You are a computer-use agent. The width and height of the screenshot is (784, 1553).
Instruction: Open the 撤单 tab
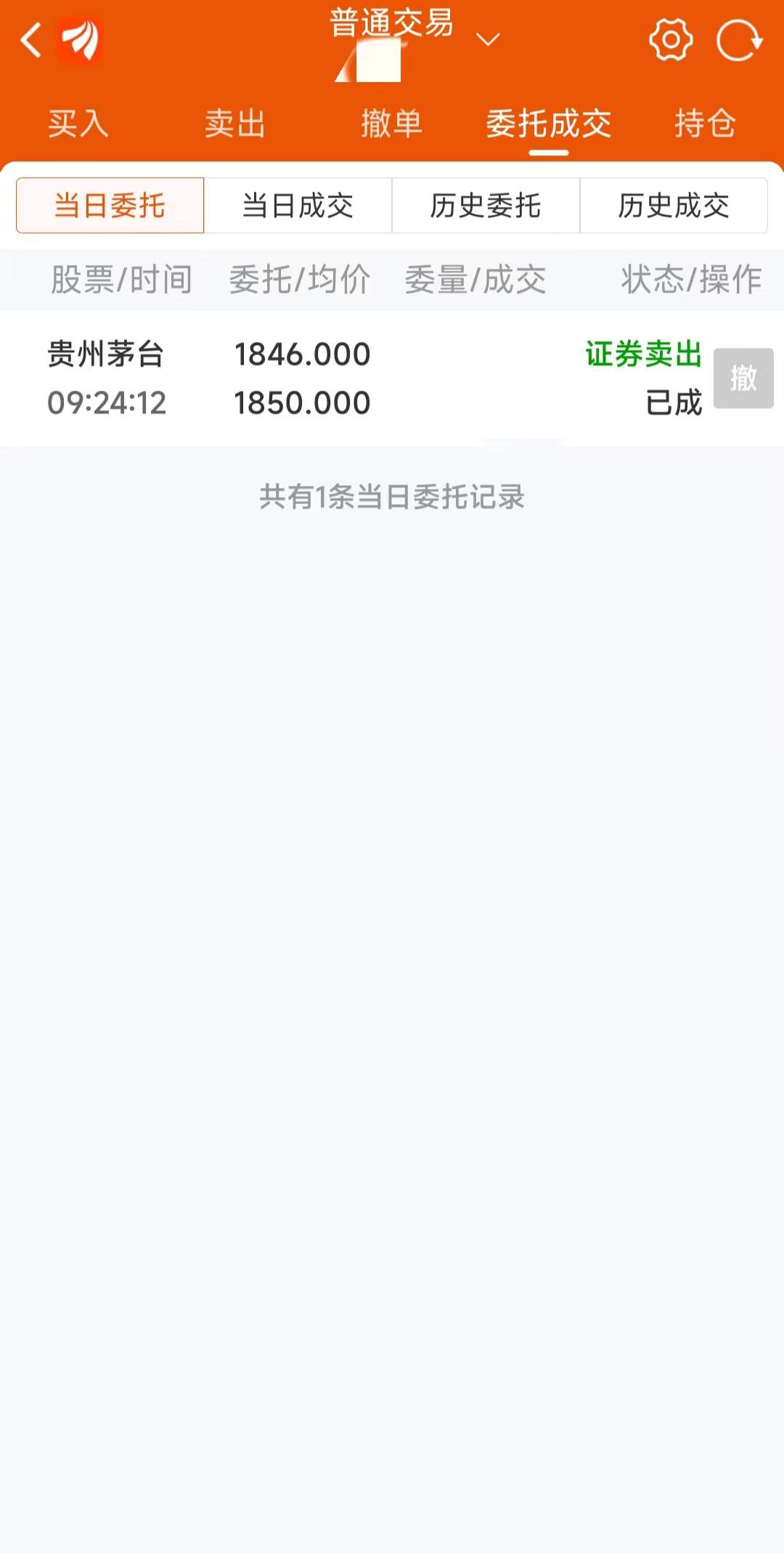tap(392, 123)
